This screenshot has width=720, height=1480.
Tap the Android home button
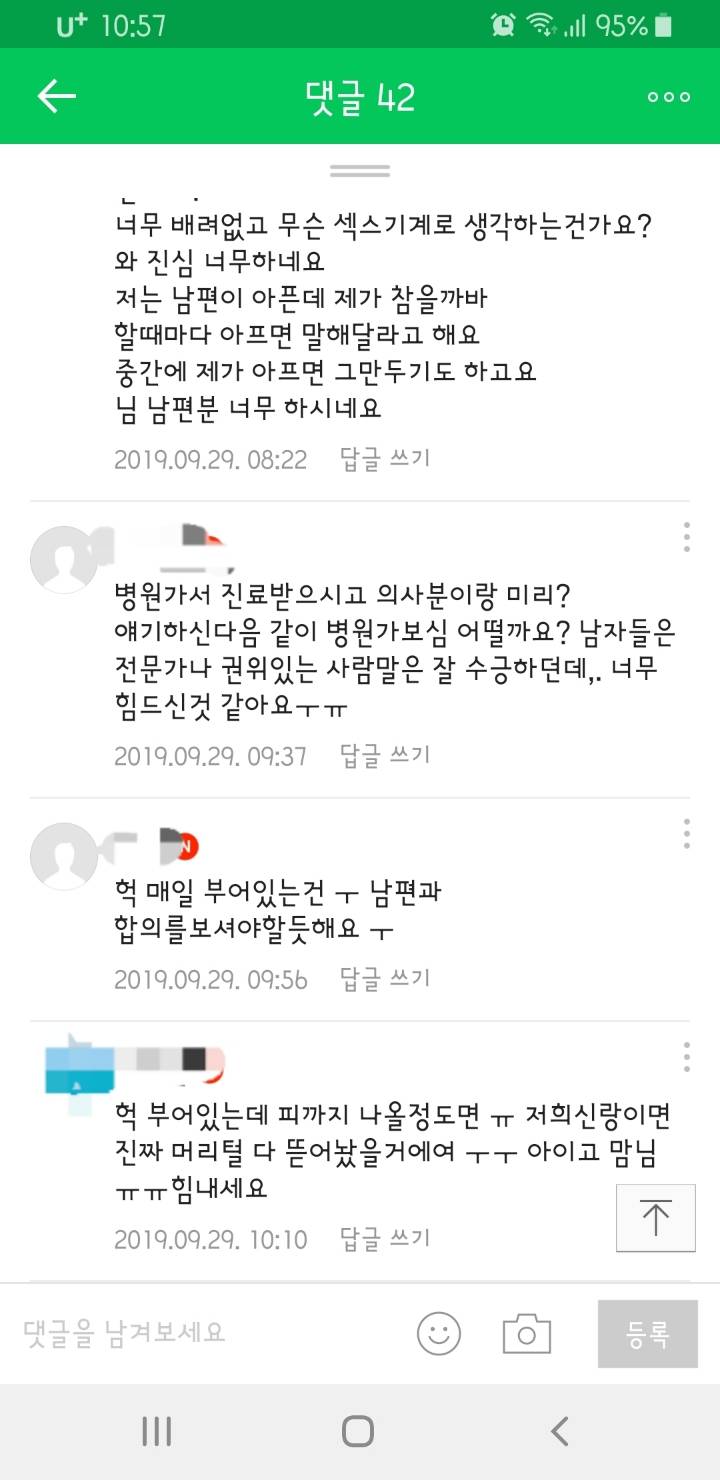pos(357,1432)
